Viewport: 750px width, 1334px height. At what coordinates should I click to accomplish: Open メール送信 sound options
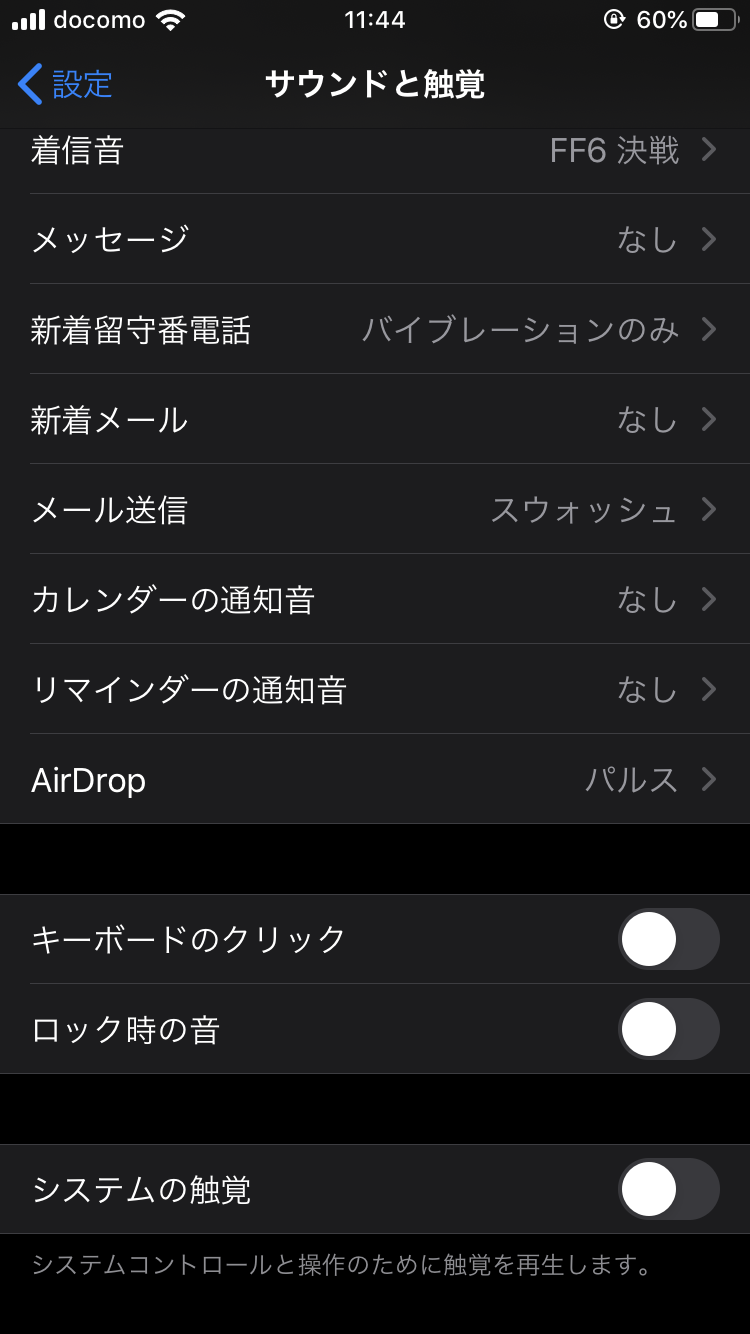point(375,509)
